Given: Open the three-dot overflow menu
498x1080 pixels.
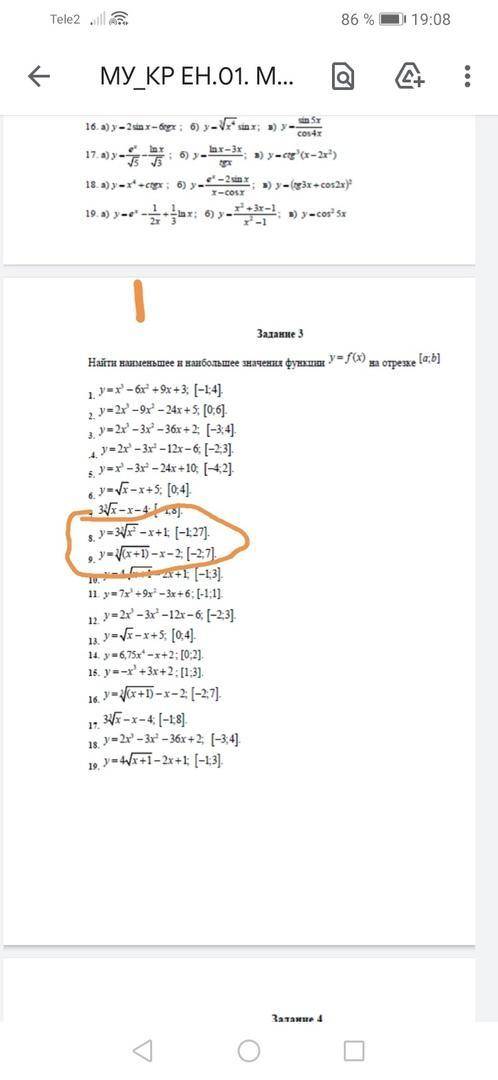Looking at the screenshot, I should pos(467,76).
